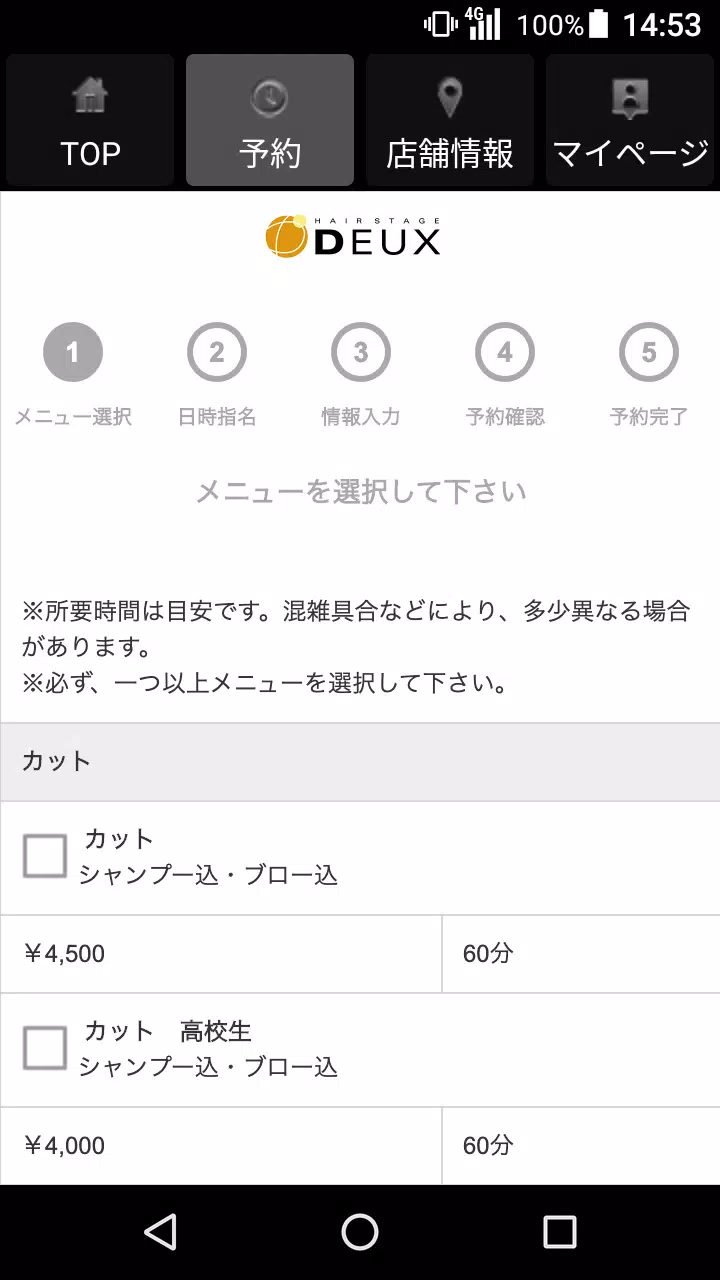Tap the system back button
Viewport: 720px width, 1280px height.
(160, 1232)
